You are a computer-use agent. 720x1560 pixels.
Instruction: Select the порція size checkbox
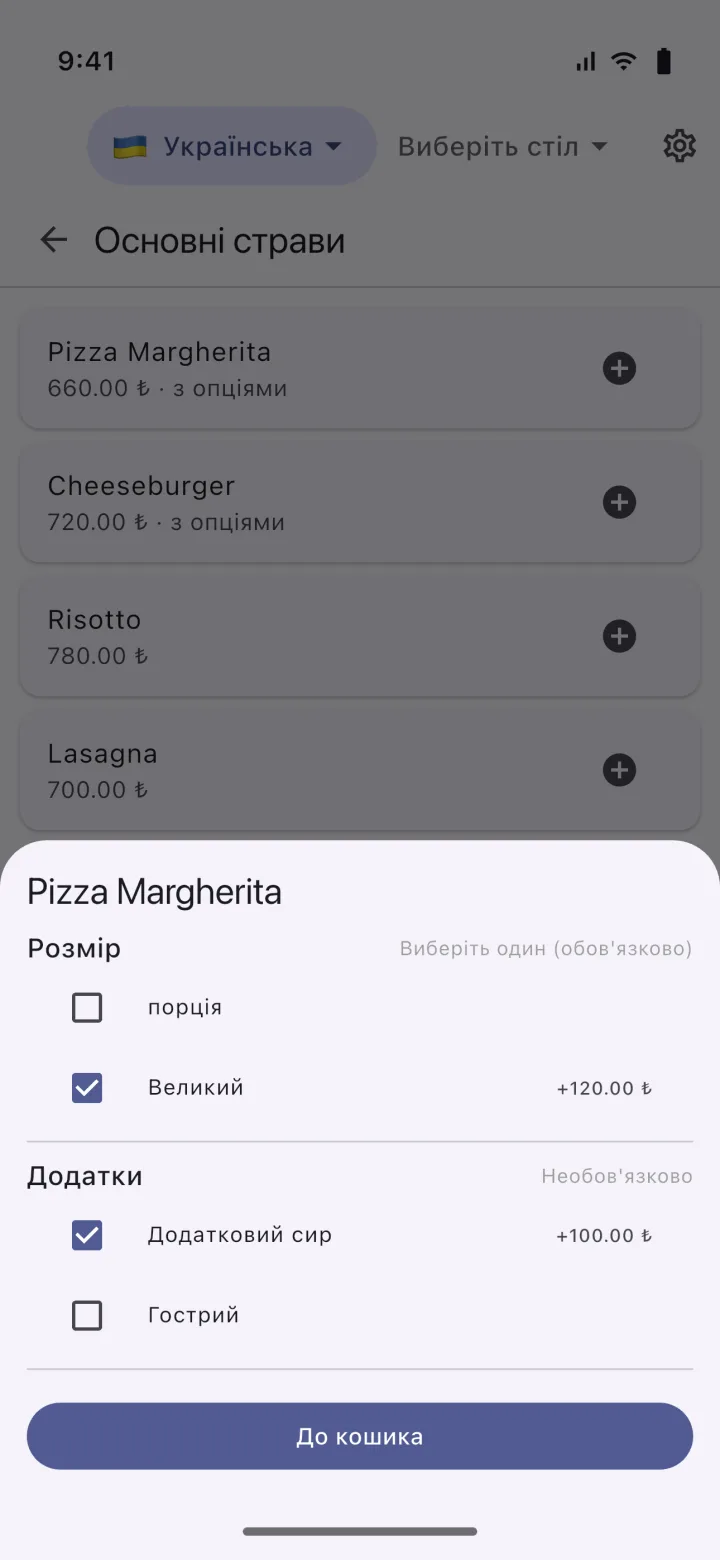(x=87, y=1007)
